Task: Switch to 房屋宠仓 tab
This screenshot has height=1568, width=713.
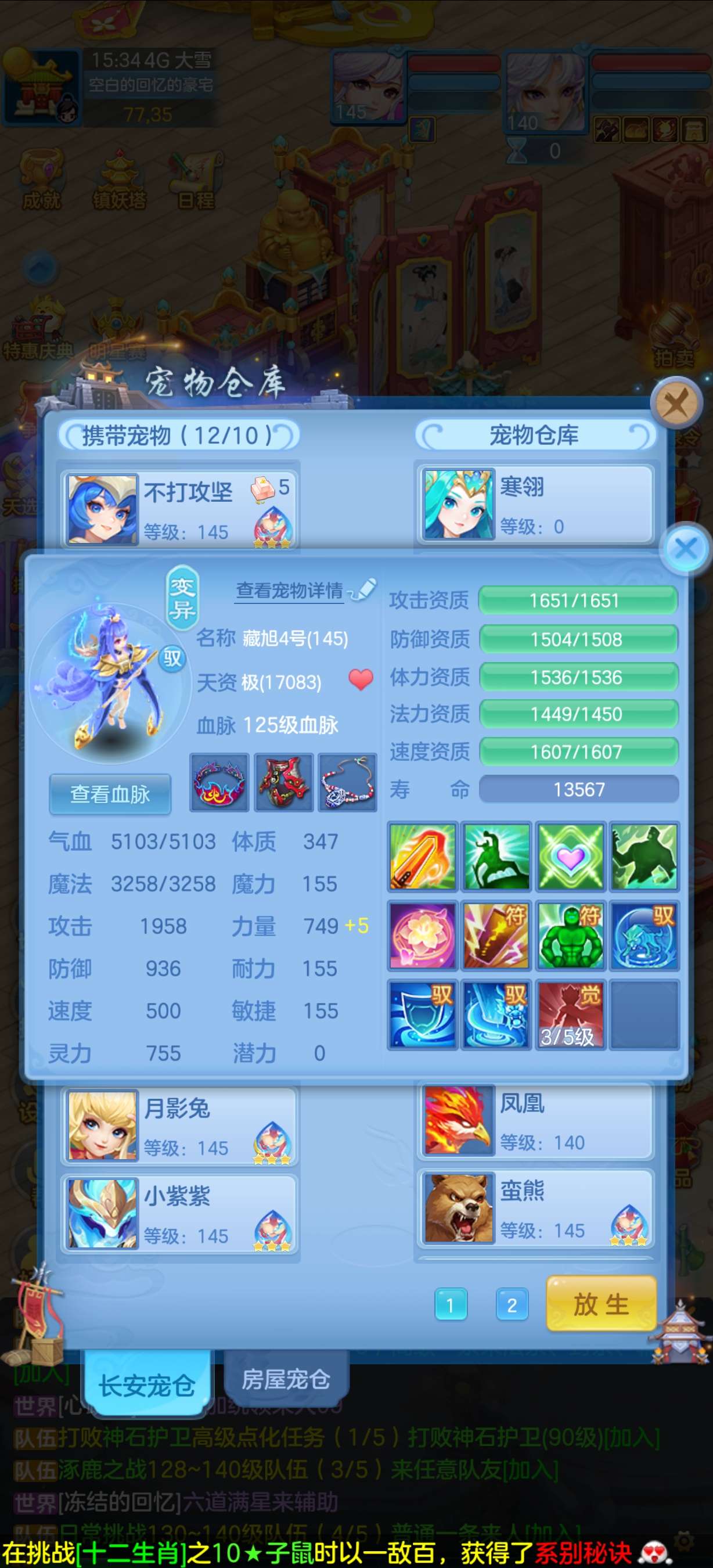Action: 285,1379
